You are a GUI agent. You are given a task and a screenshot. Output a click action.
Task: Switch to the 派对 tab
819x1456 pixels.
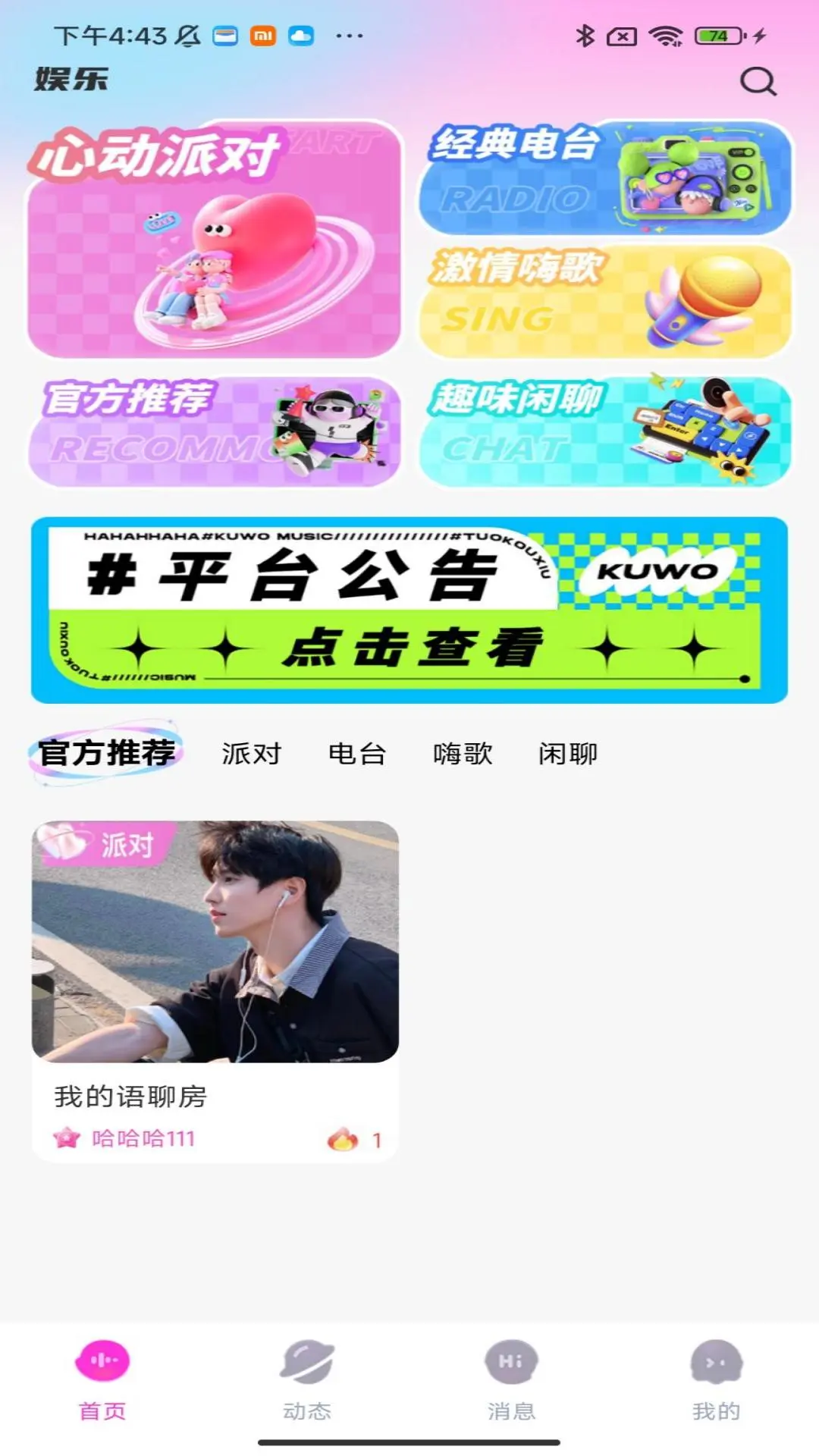[x=250, y=755]
